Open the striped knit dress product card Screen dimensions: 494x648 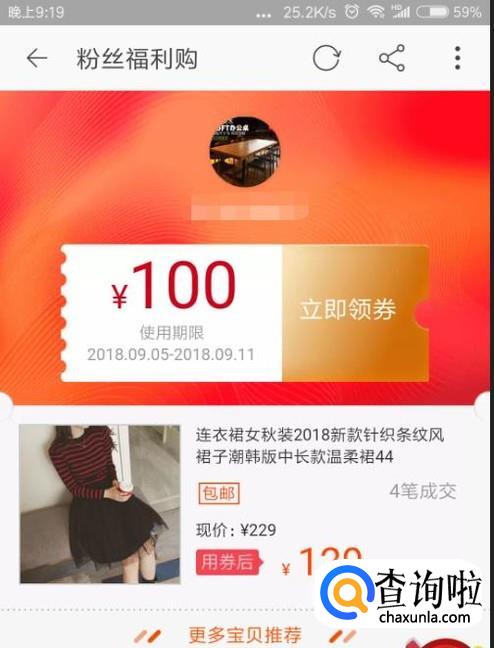coord(247,504)
